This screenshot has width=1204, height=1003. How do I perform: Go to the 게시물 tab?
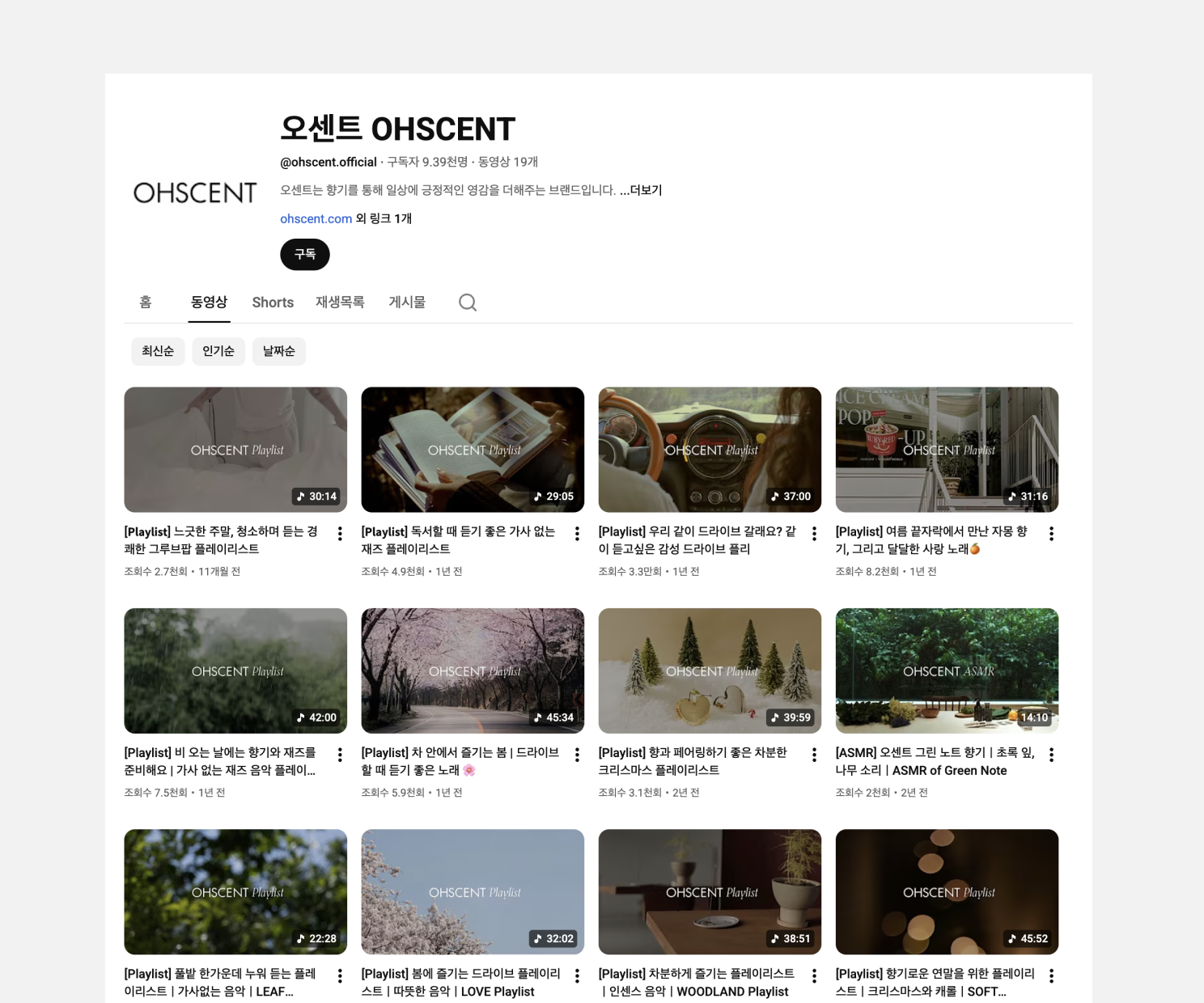coord(407,303)
